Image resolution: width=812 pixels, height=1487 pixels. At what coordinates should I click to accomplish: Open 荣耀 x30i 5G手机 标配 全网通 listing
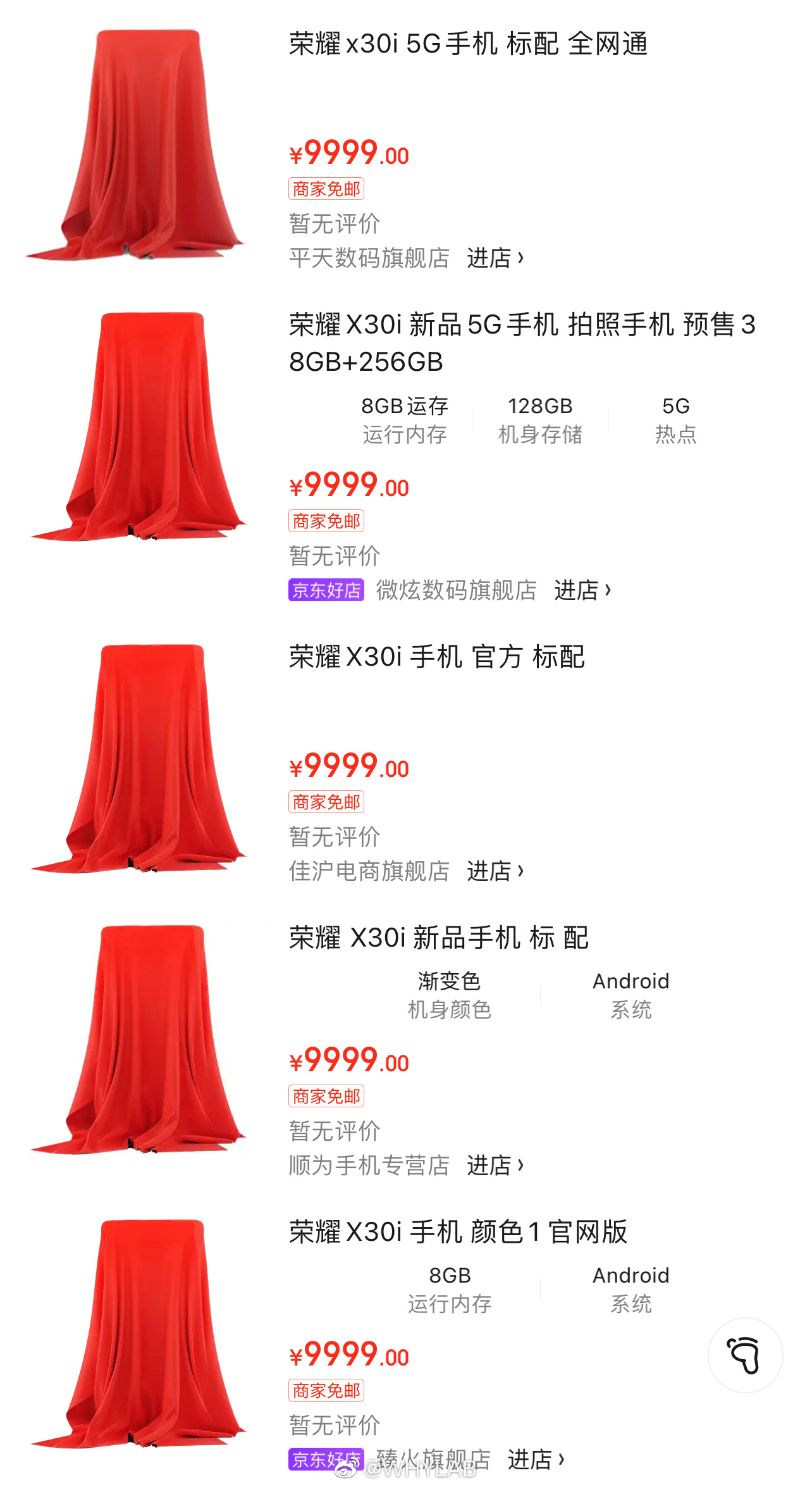(x=468, y=44)
